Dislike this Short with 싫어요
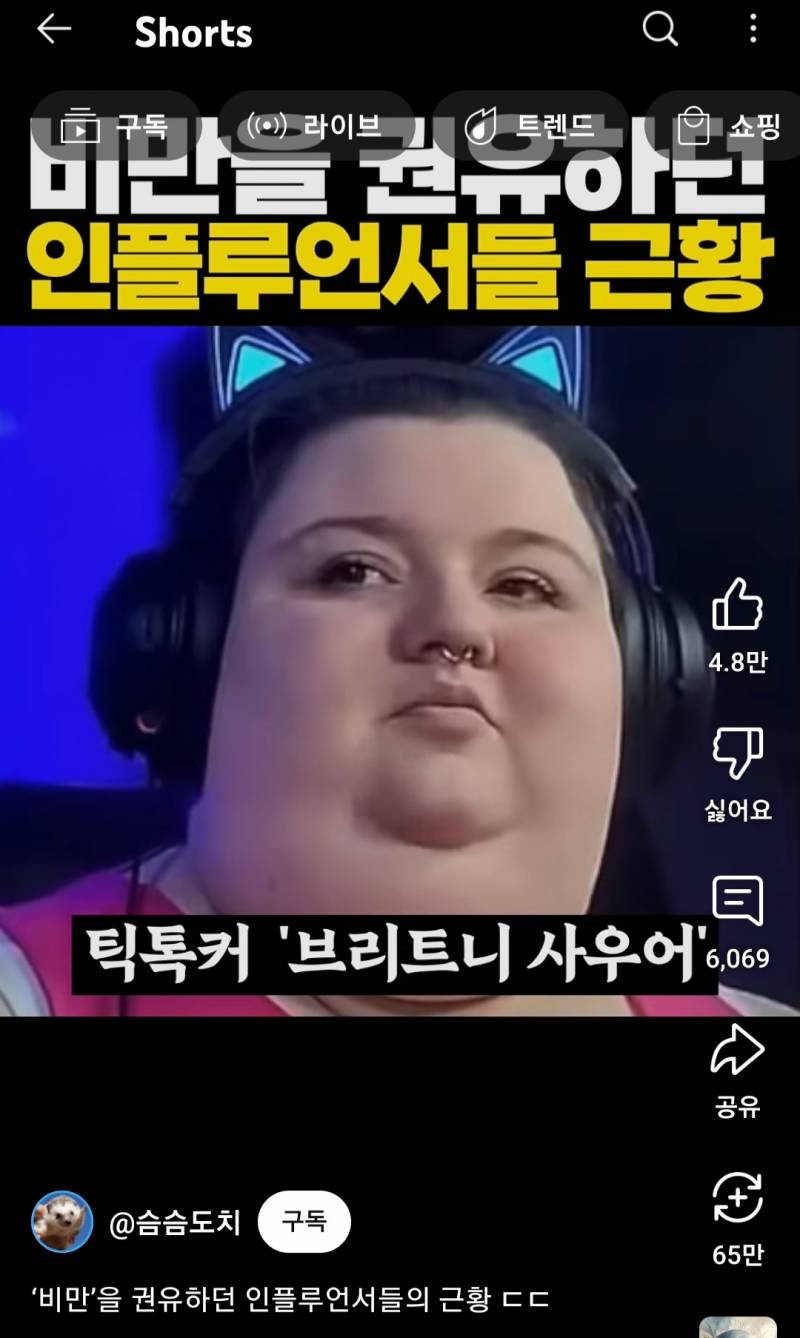Screen dimensions: 800x1338 737,755
